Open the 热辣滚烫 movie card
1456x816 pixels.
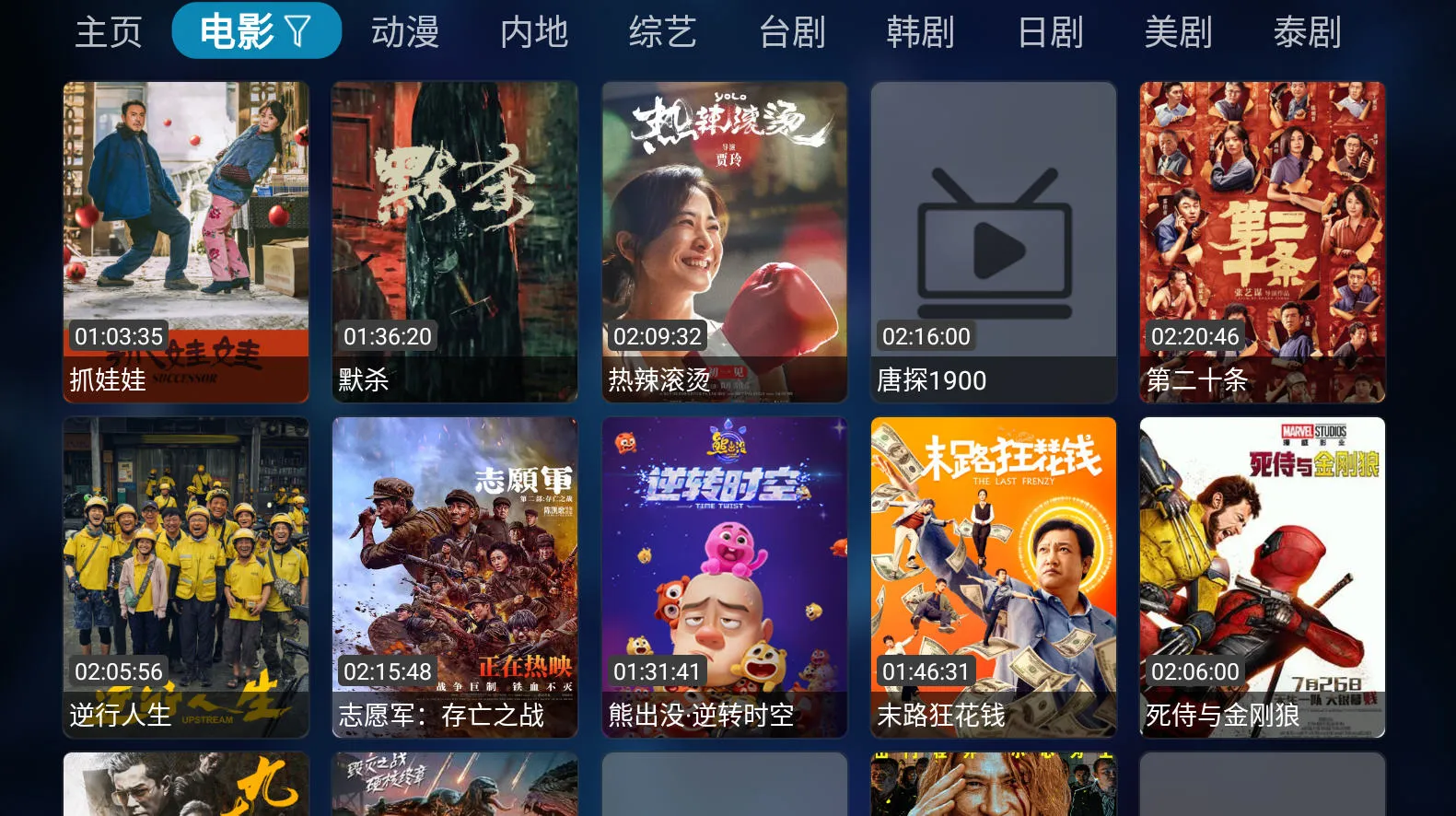coord(725,241)
